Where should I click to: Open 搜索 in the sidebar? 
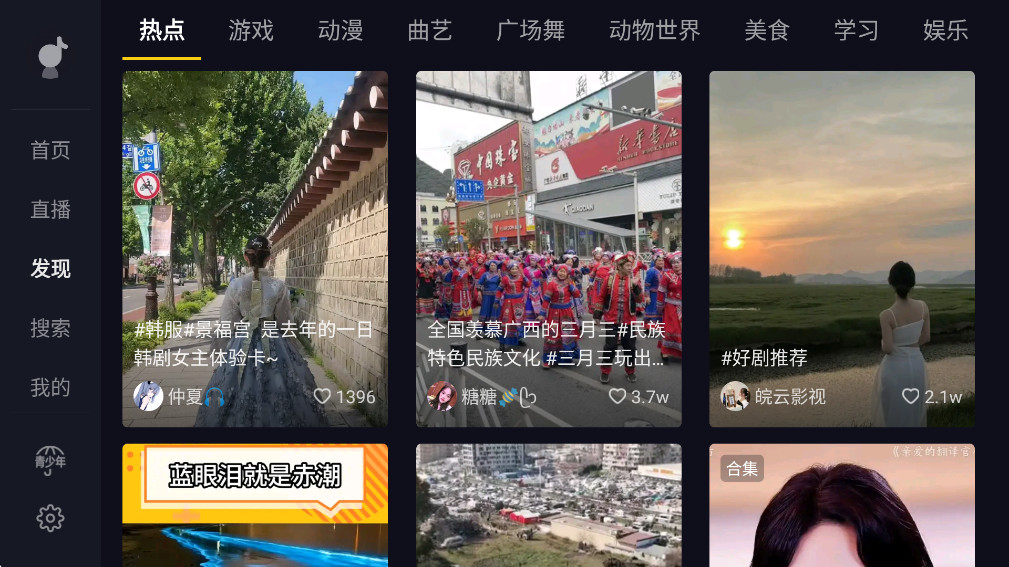coord(50,328)
